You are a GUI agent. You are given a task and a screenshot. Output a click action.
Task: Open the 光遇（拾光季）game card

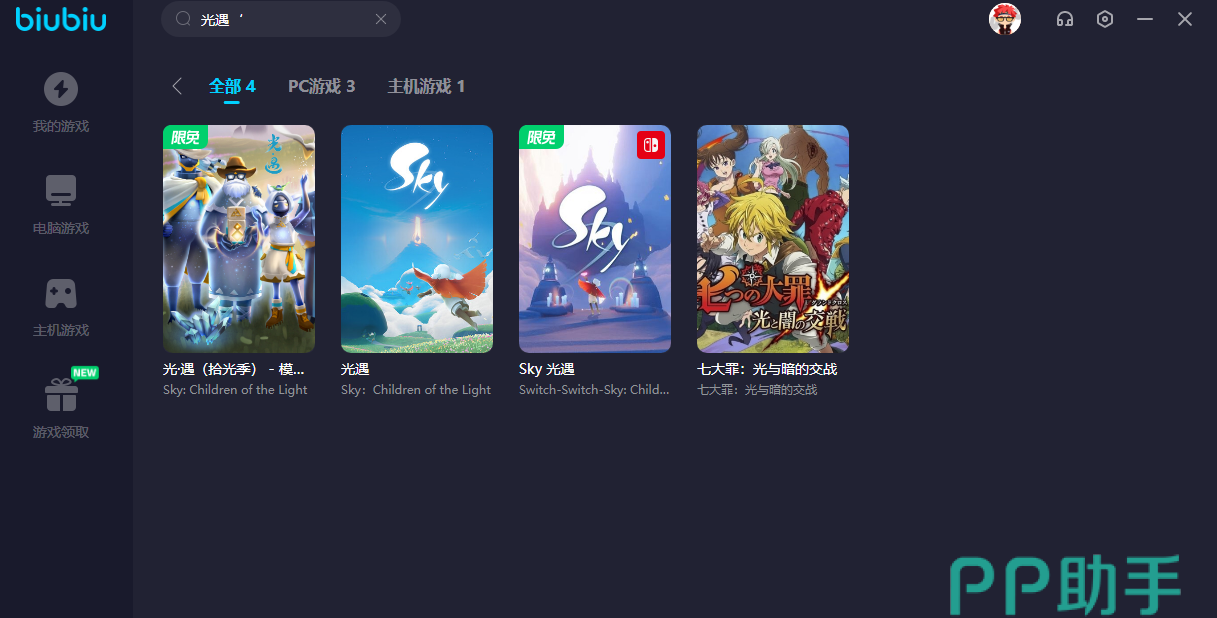[239, 239]
